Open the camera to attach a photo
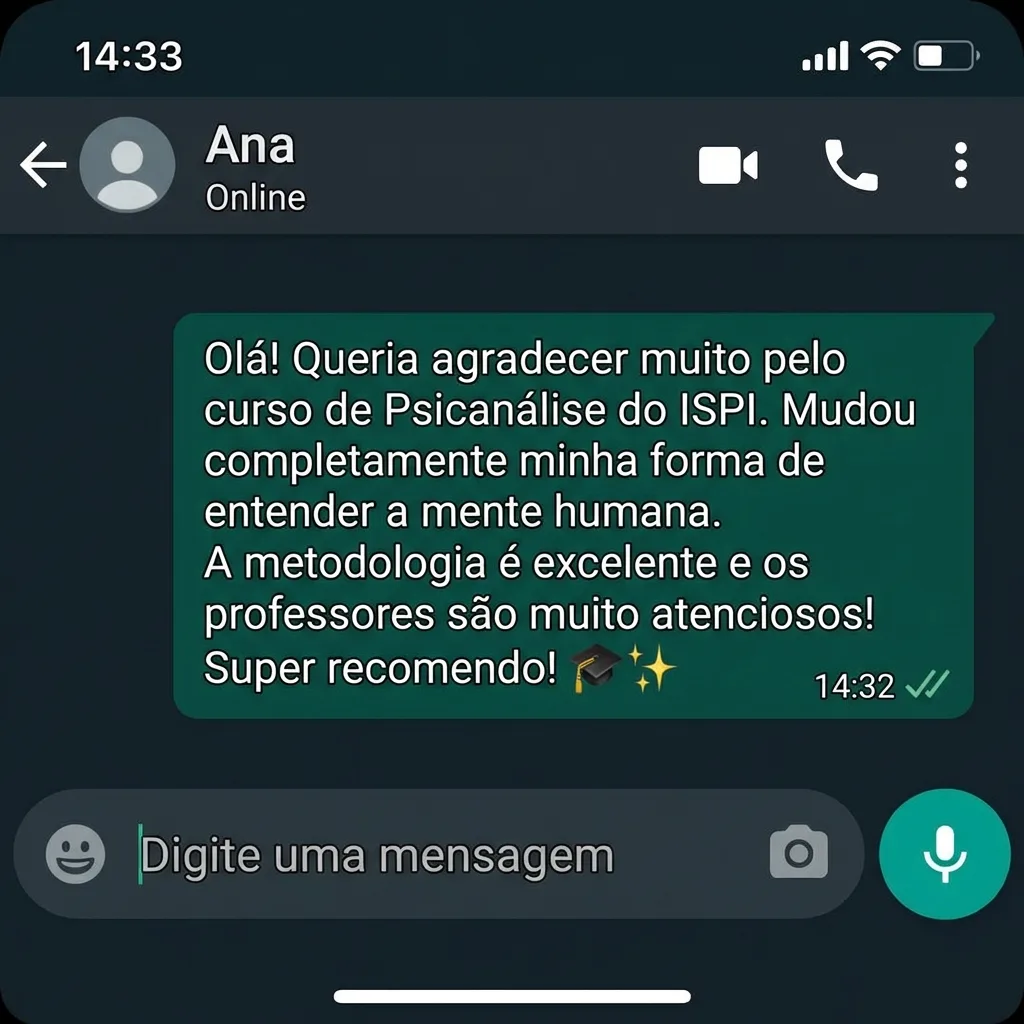 tap(798, 853)
